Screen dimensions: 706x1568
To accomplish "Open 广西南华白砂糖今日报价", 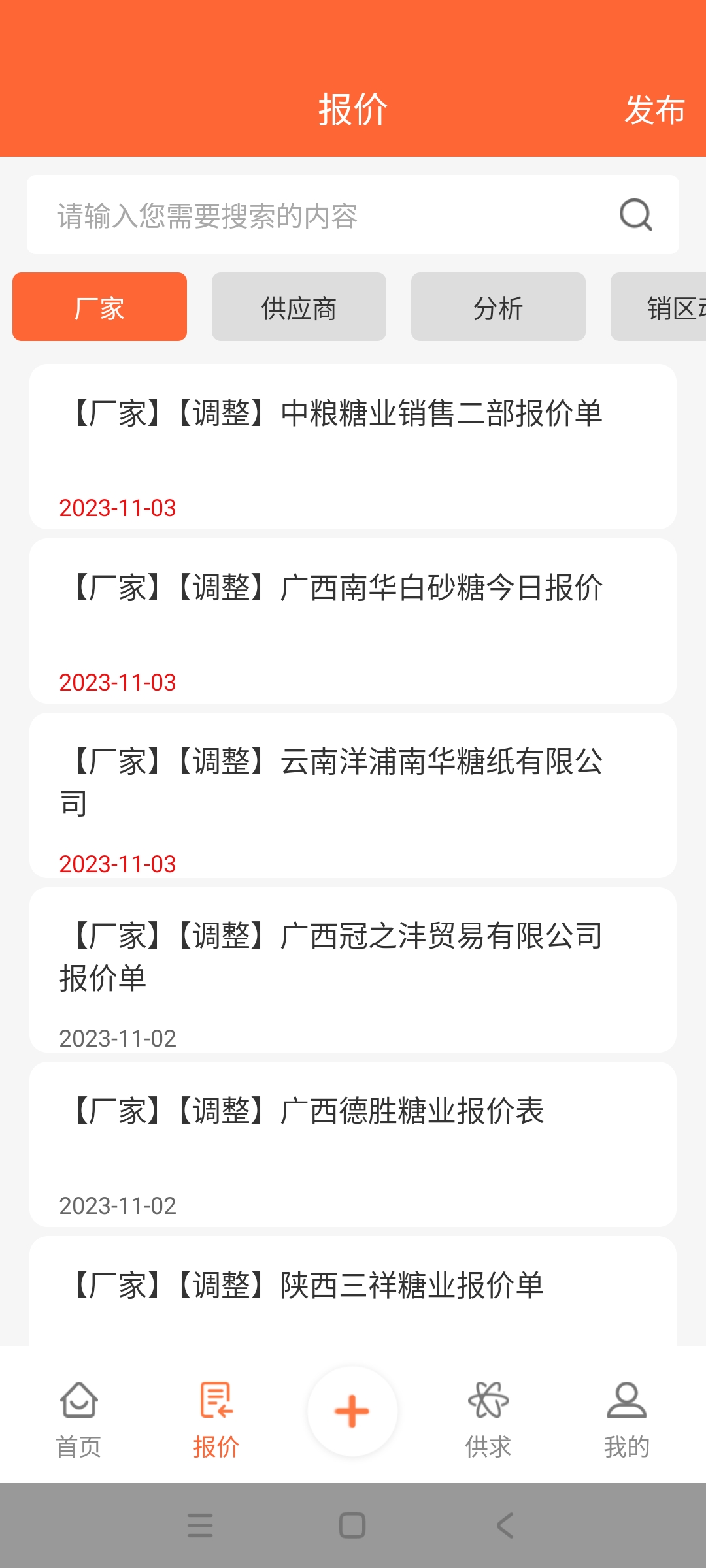I will pyautogui.click(x=353, y=621).
